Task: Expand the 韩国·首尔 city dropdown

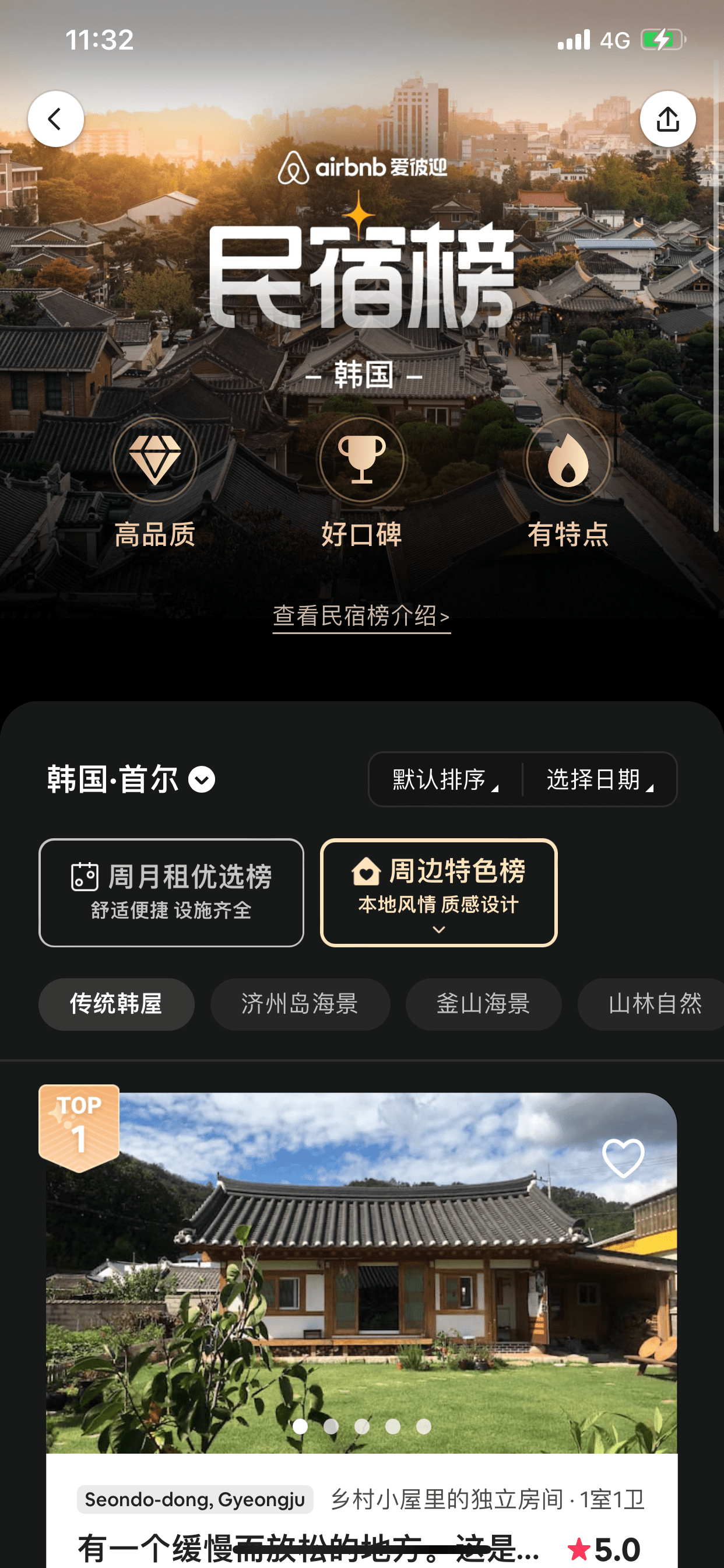Action: 201,780
